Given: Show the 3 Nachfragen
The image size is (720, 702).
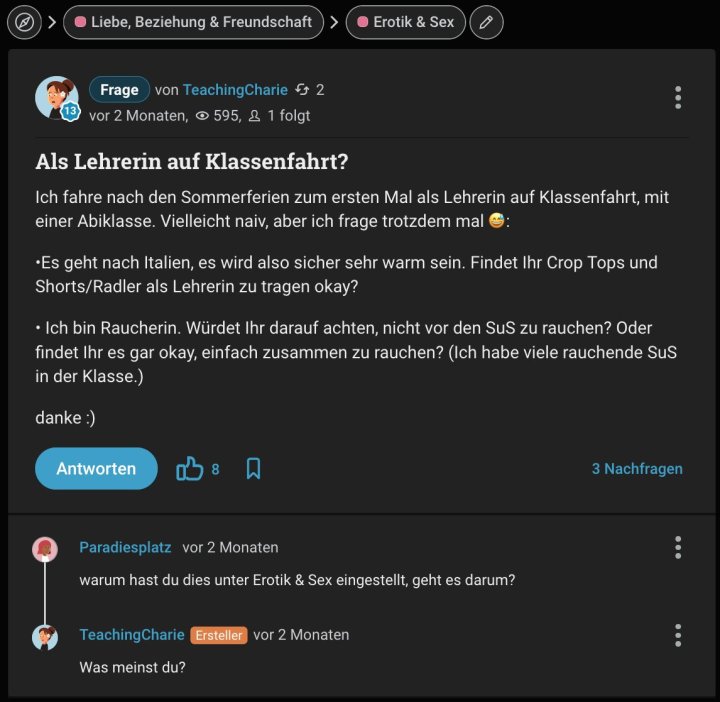Looking at the screenshot, I should point(637,468).
